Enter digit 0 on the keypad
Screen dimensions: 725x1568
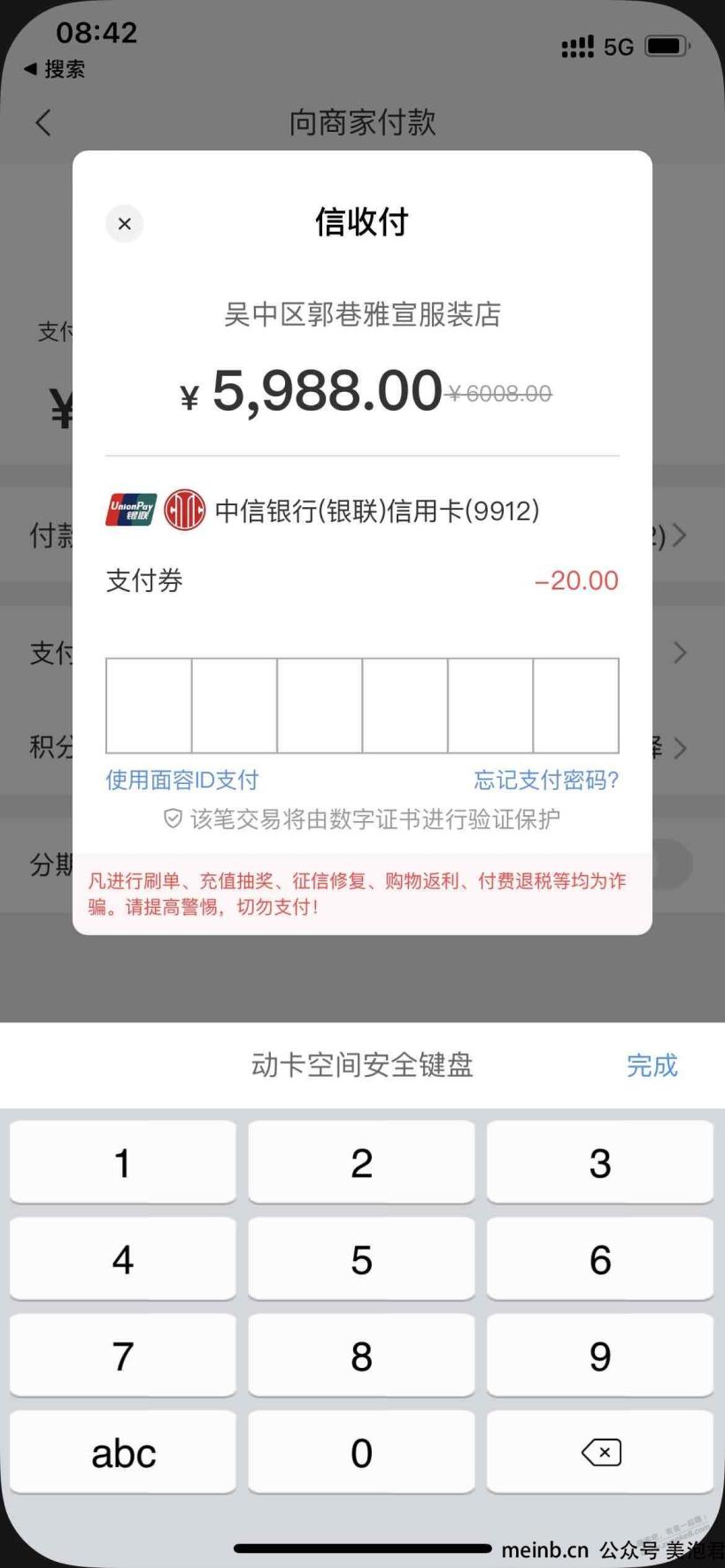tap(361, 1452)
